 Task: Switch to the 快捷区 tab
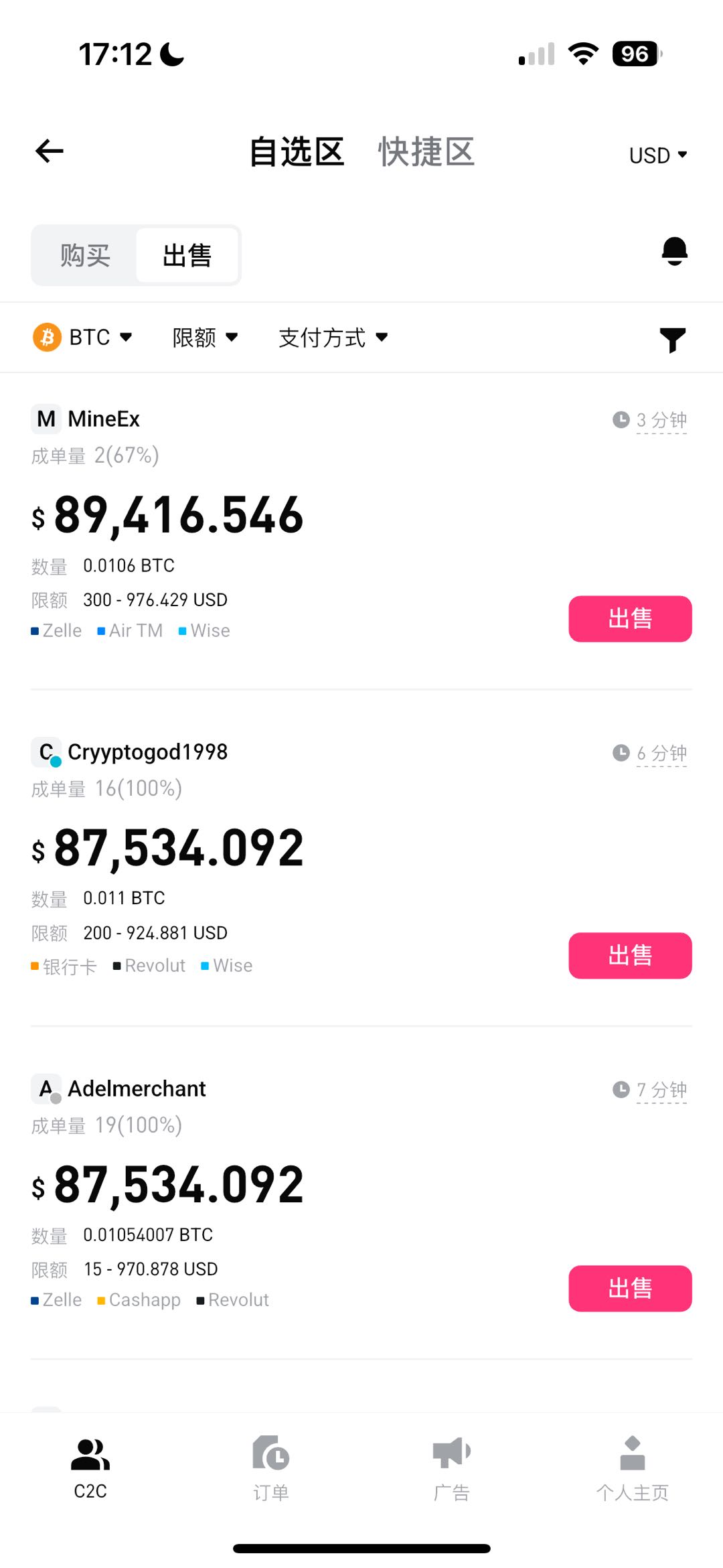[426, 152]
